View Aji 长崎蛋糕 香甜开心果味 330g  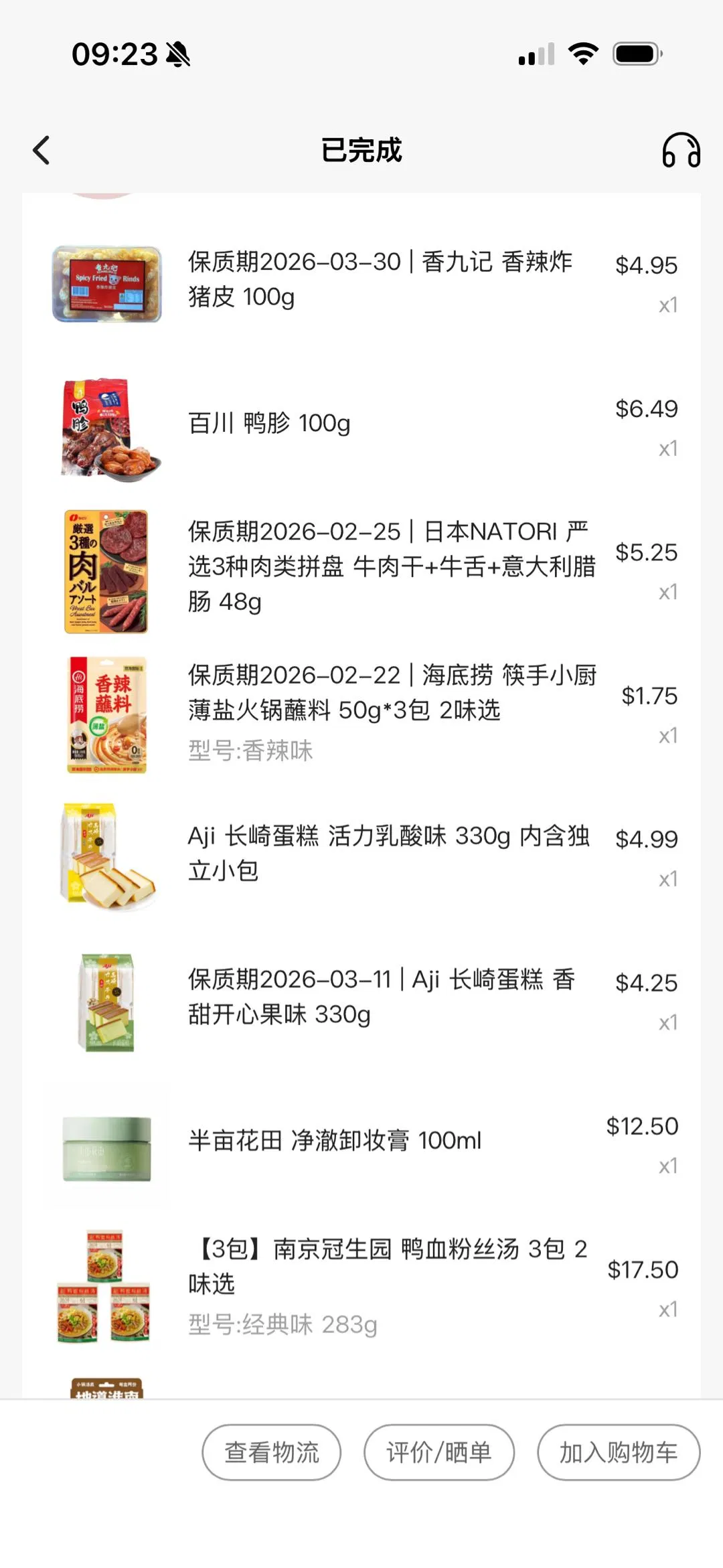point(382,997)
